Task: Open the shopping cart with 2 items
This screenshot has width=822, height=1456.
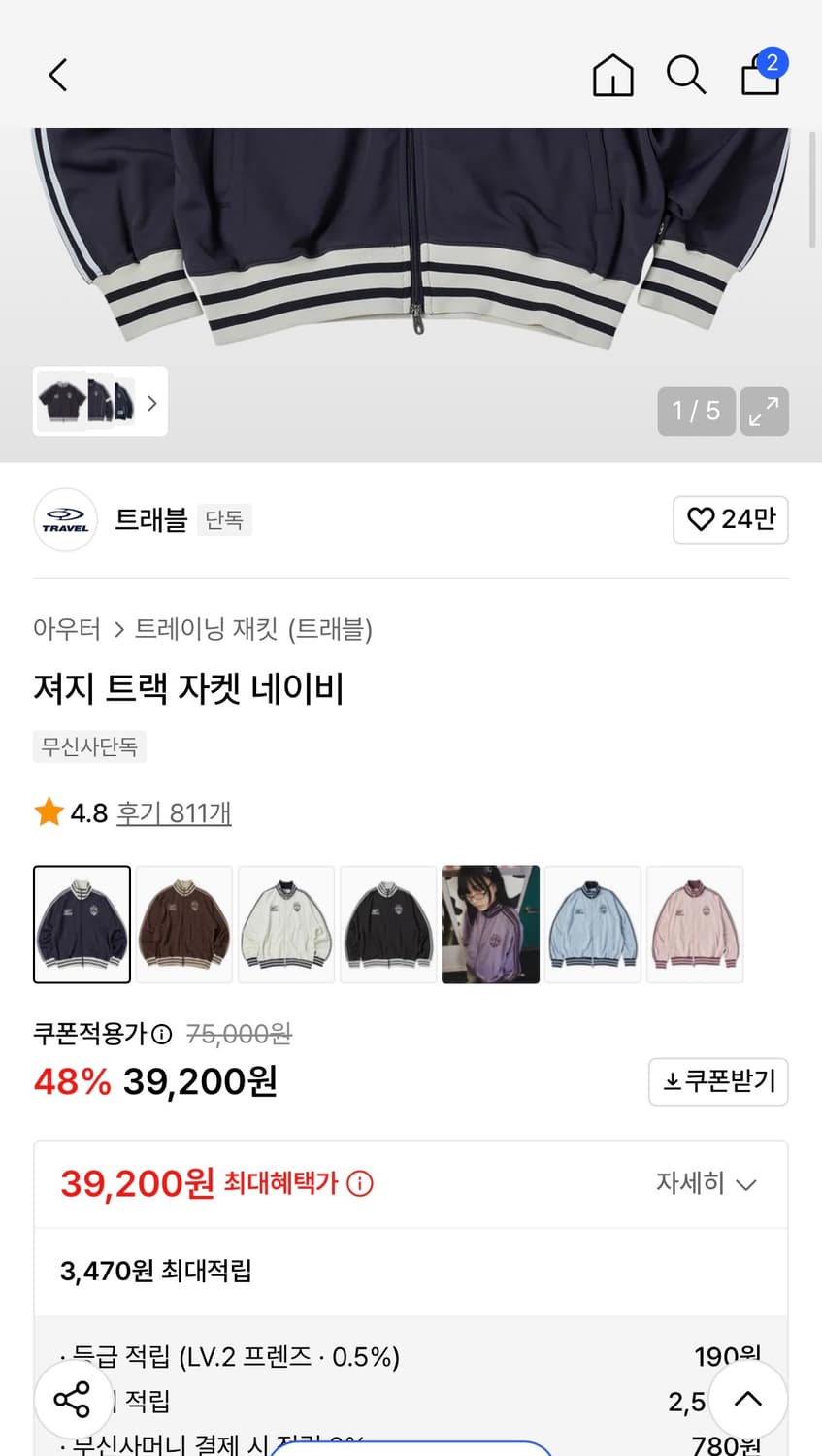Action: pyautogui.click(x=760, y=75)
